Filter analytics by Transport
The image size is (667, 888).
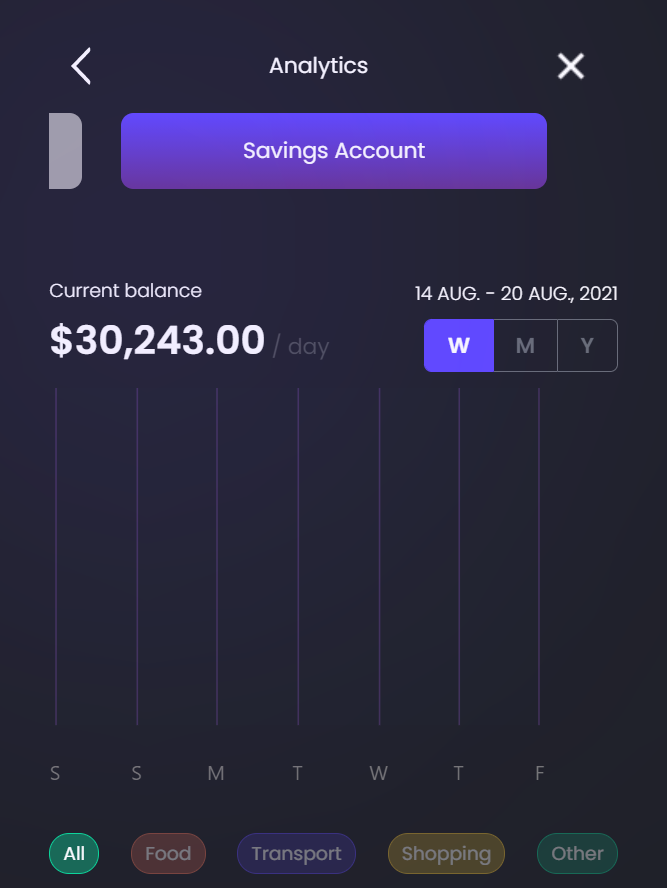click(x=296, y=854)
